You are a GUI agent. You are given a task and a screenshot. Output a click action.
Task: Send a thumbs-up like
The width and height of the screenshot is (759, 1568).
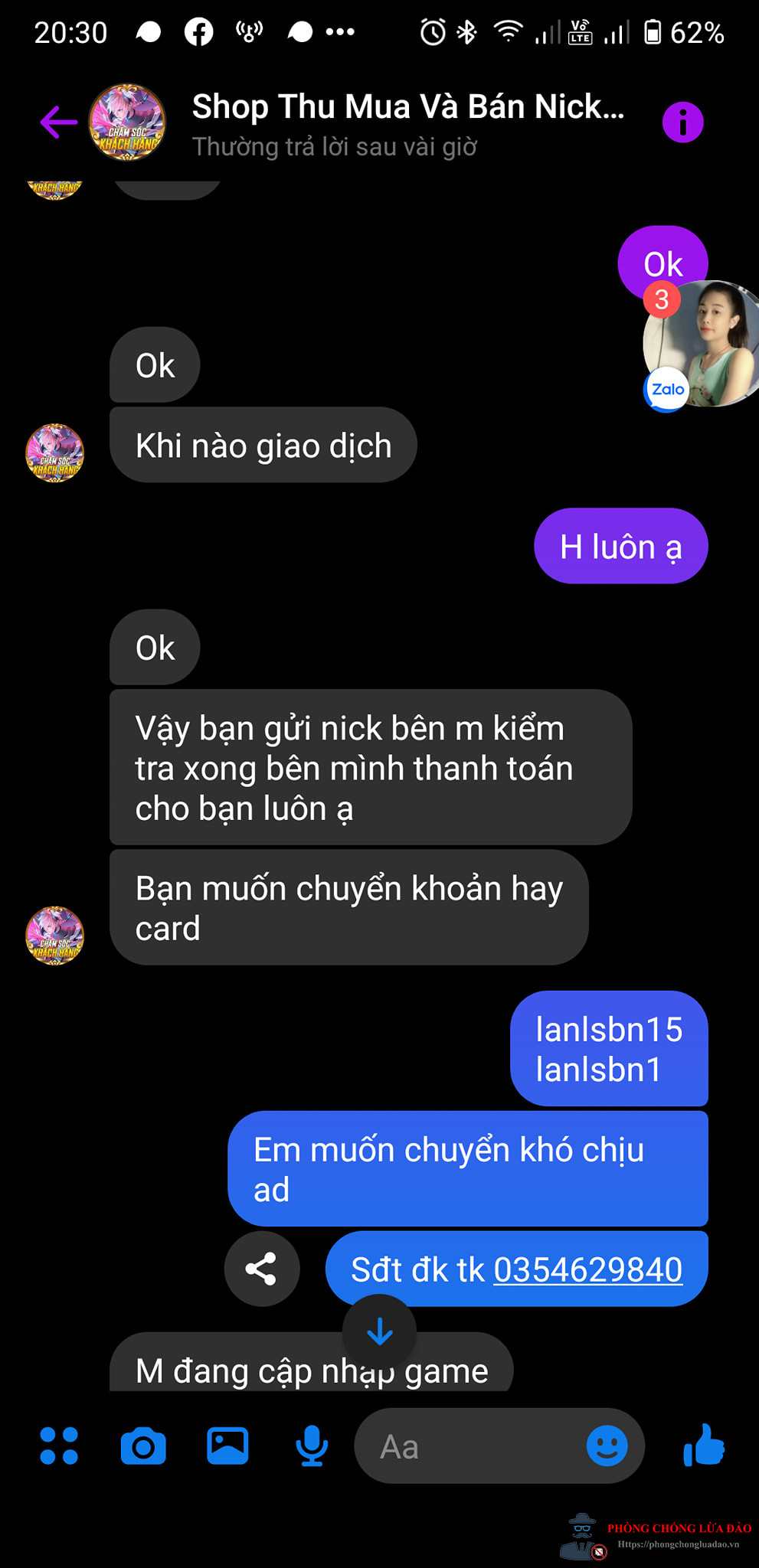pyautogui.click(x=704, y=1445)
